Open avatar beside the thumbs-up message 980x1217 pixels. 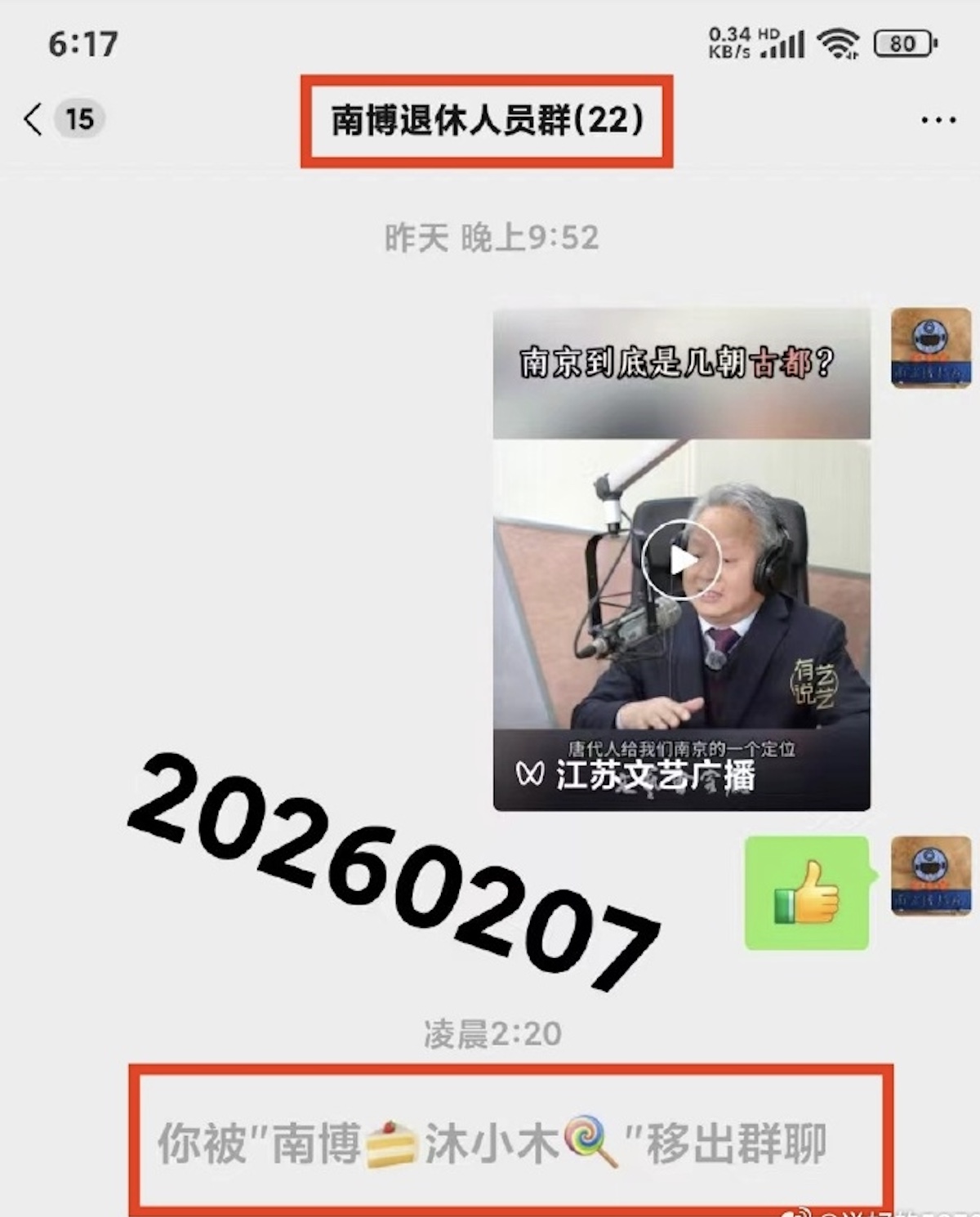[x=930, y=876]
